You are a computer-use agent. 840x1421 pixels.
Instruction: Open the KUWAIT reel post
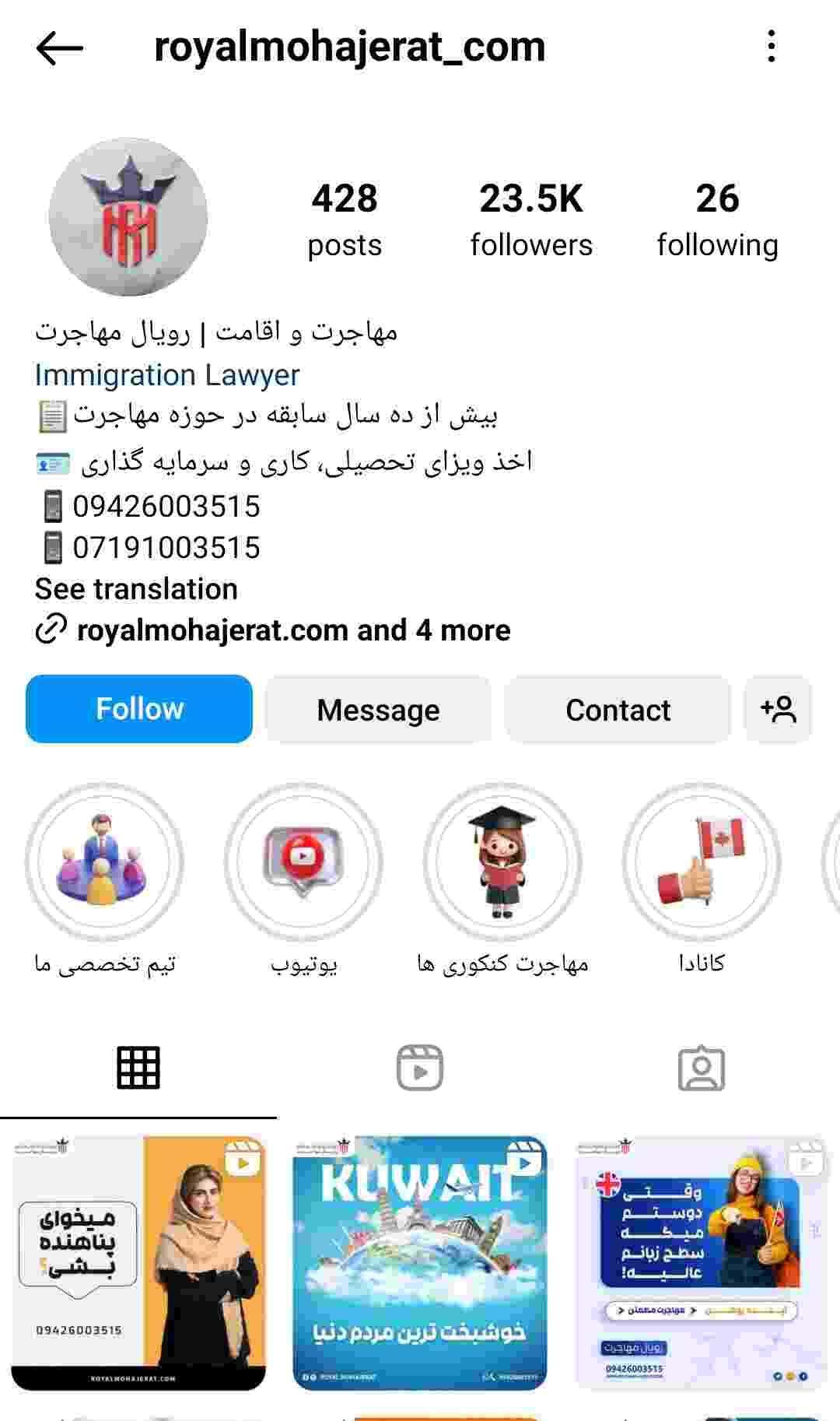click(420, 1262)
